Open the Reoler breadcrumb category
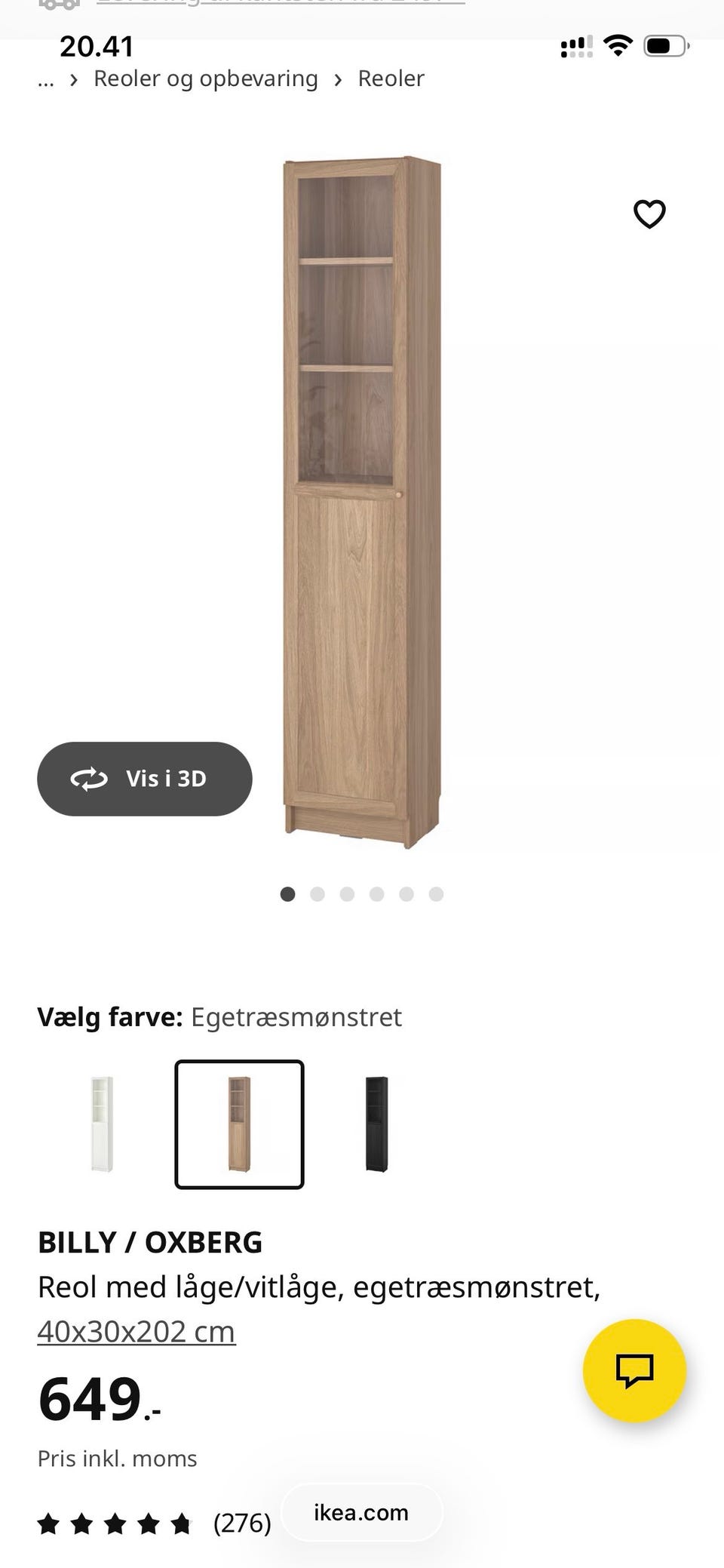 (391, 78)
